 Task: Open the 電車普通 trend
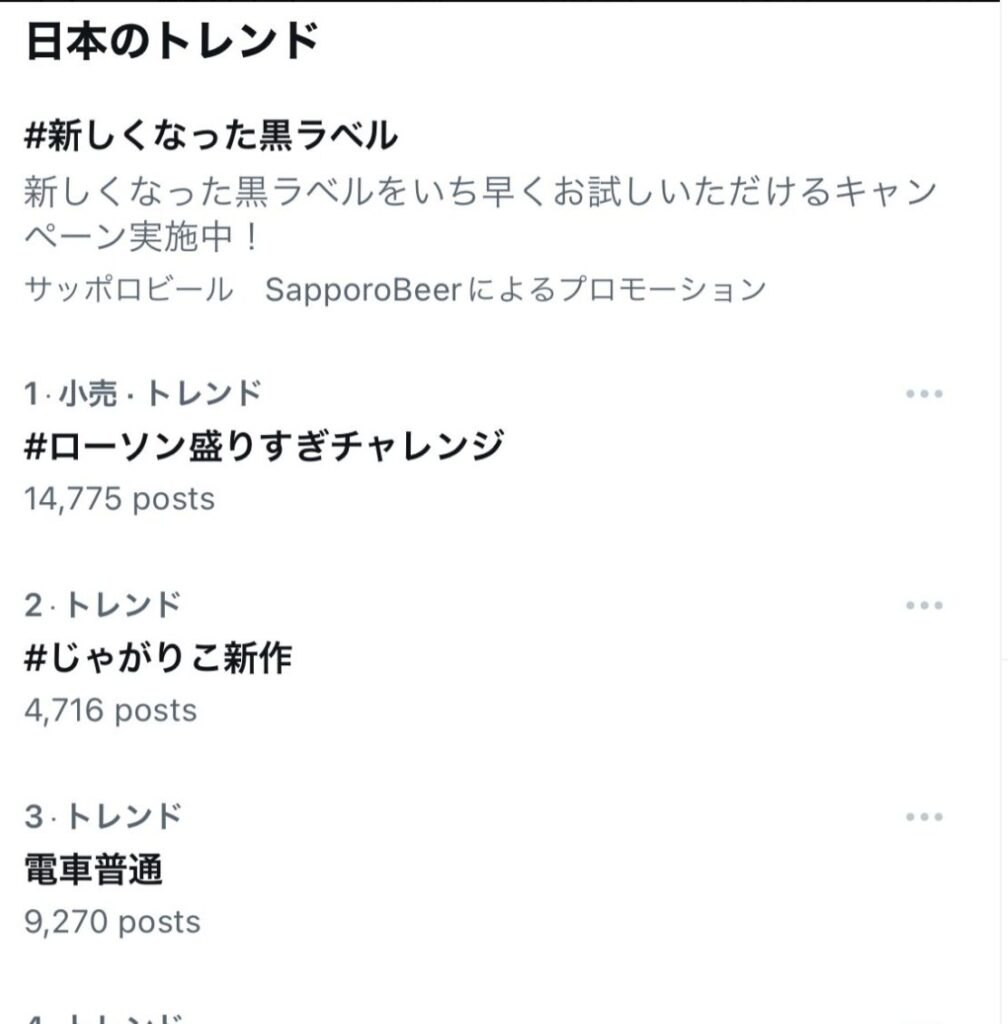pos(94,870)
